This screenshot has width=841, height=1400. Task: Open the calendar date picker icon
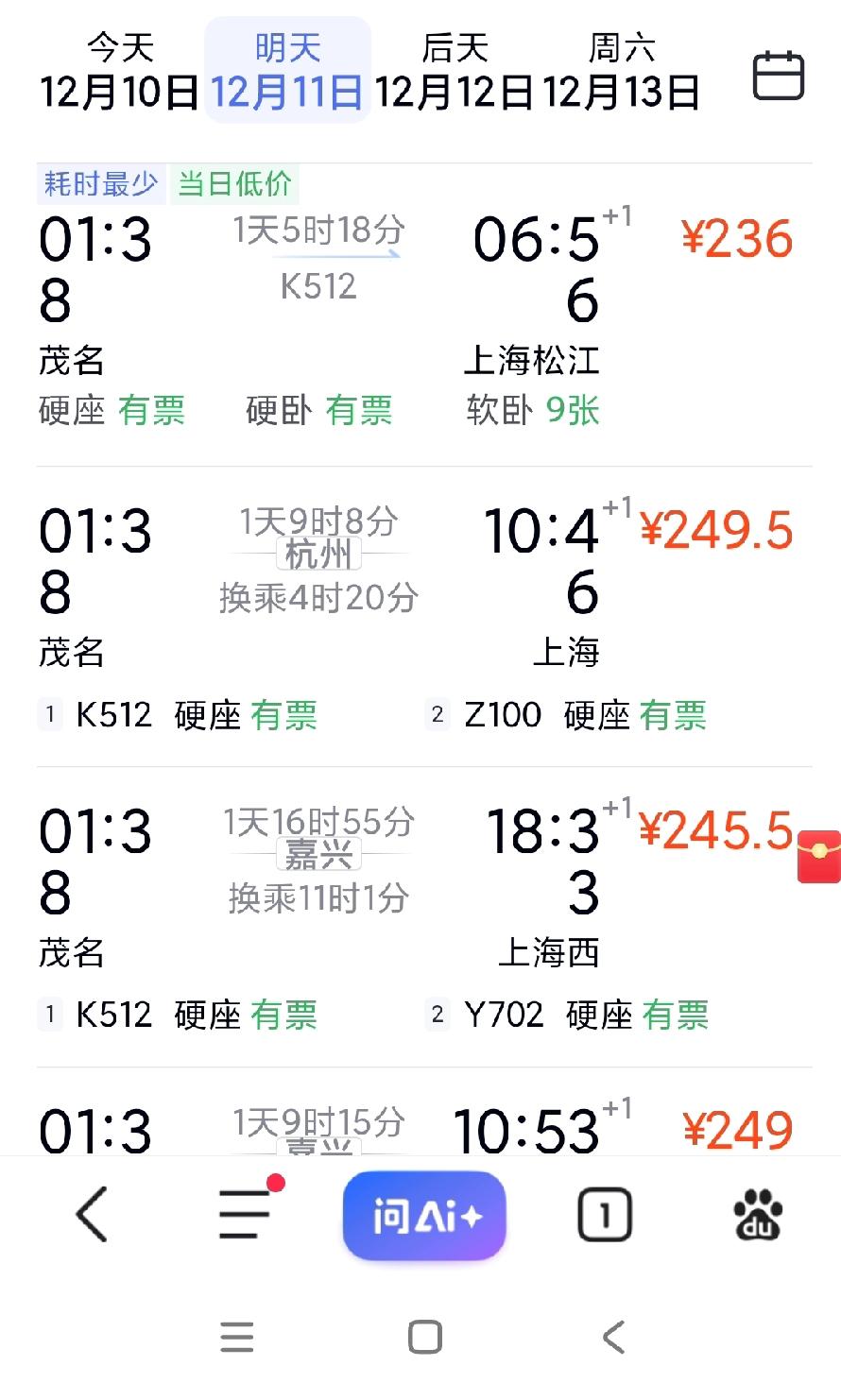(x=778, y=74)
